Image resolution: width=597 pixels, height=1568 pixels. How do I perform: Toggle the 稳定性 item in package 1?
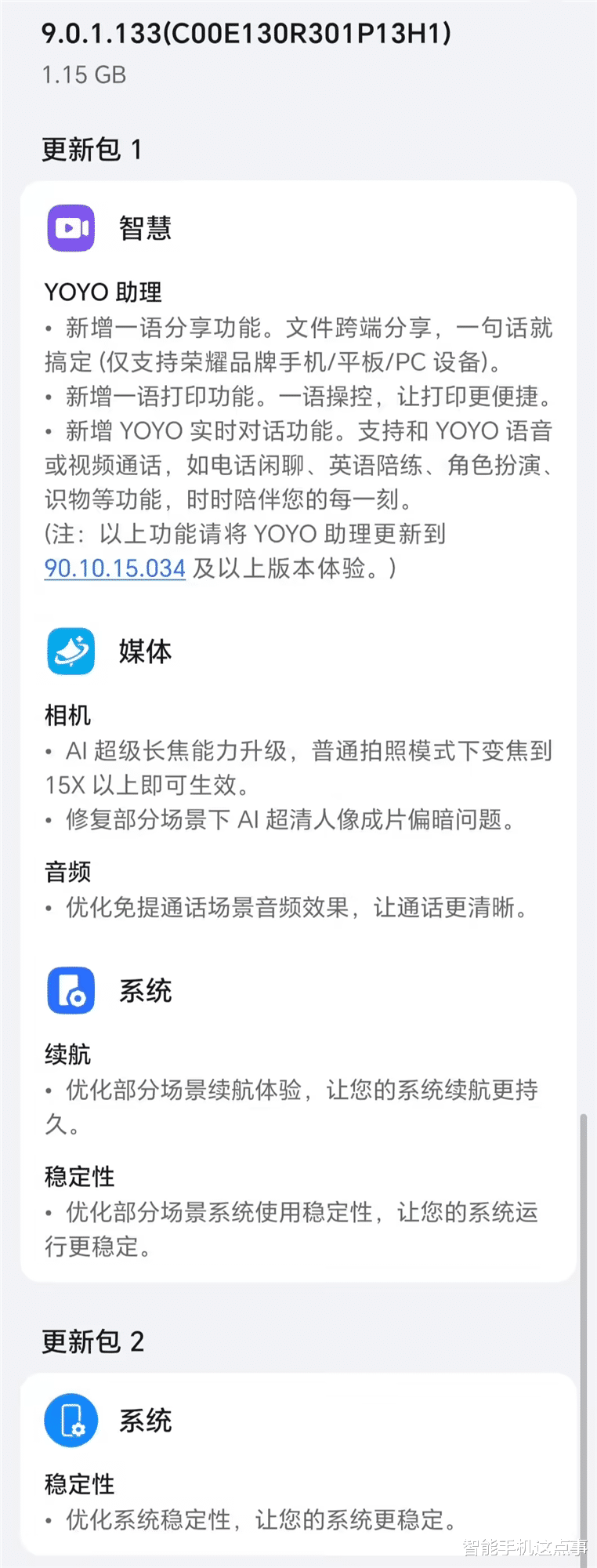[x=78, y=1177]
